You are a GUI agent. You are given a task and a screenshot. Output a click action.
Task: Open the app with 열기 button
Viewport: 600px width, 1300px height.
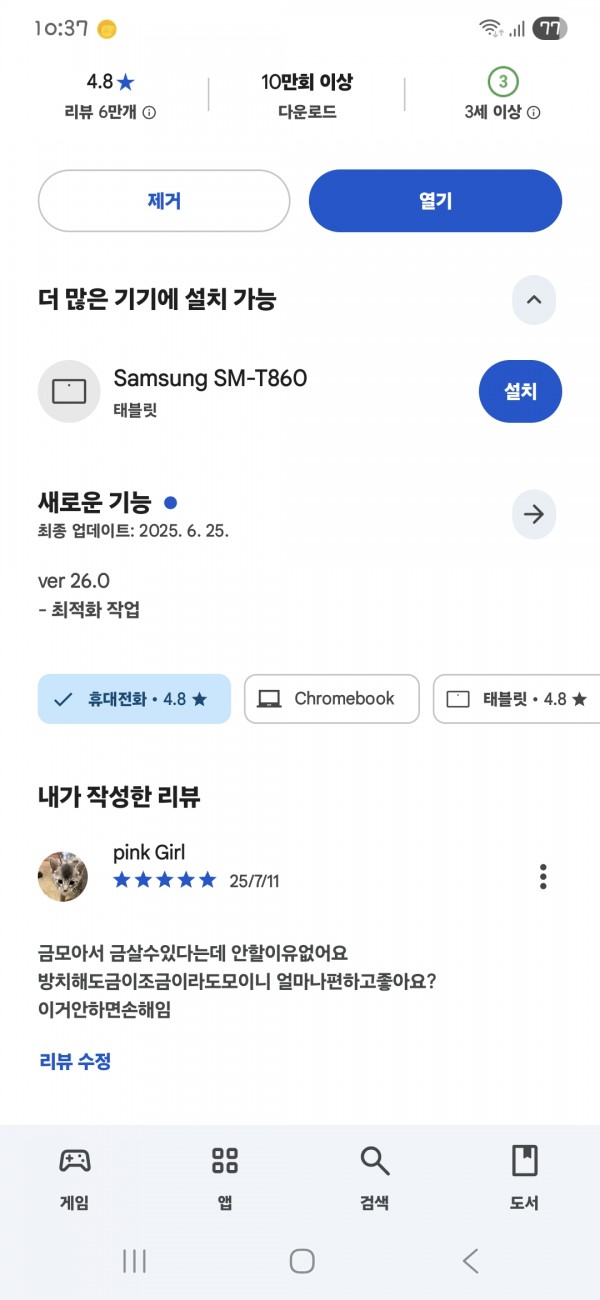point(435,201)
